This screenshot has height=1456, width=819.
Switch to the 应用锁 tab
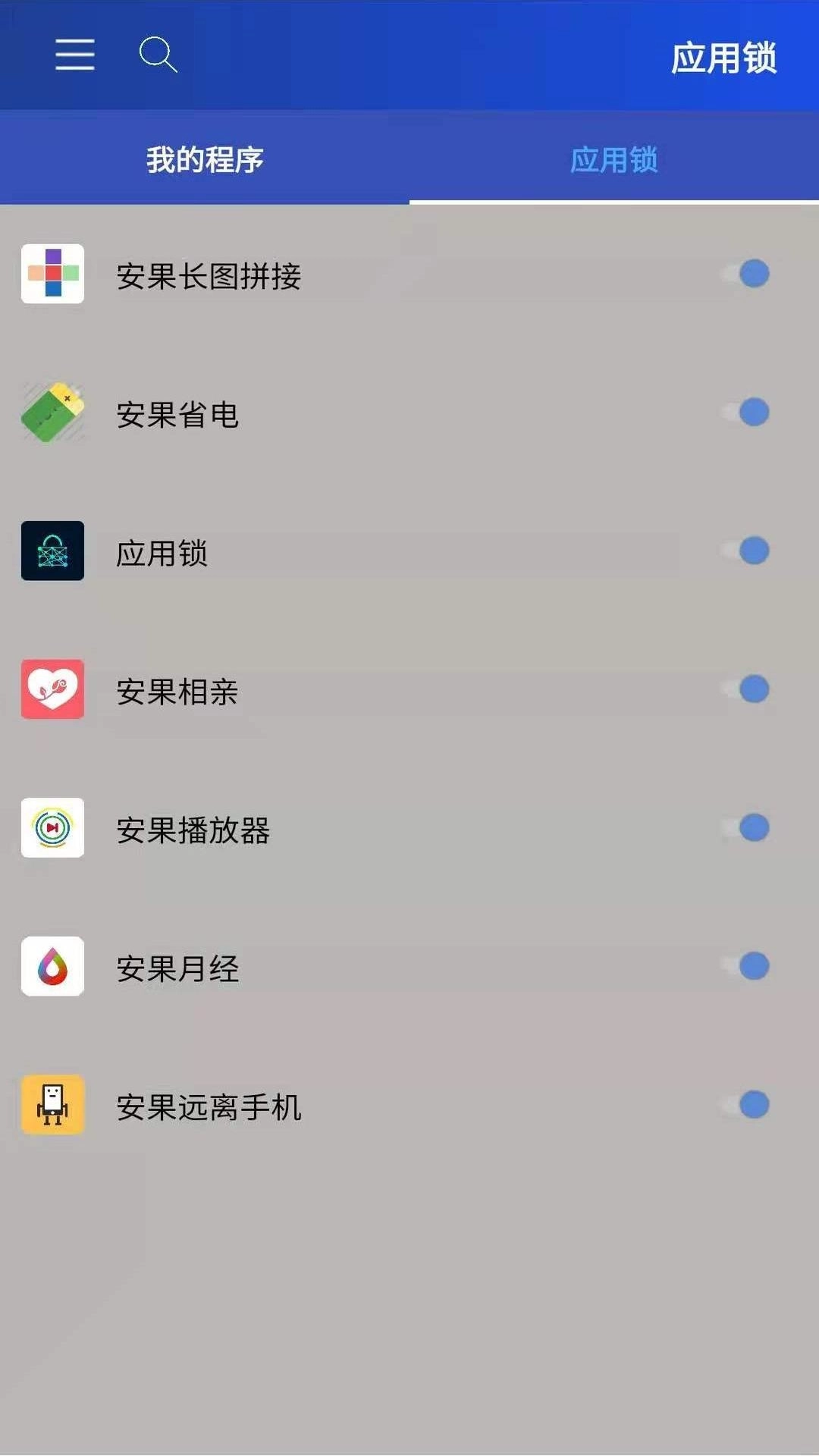point(614,159)
